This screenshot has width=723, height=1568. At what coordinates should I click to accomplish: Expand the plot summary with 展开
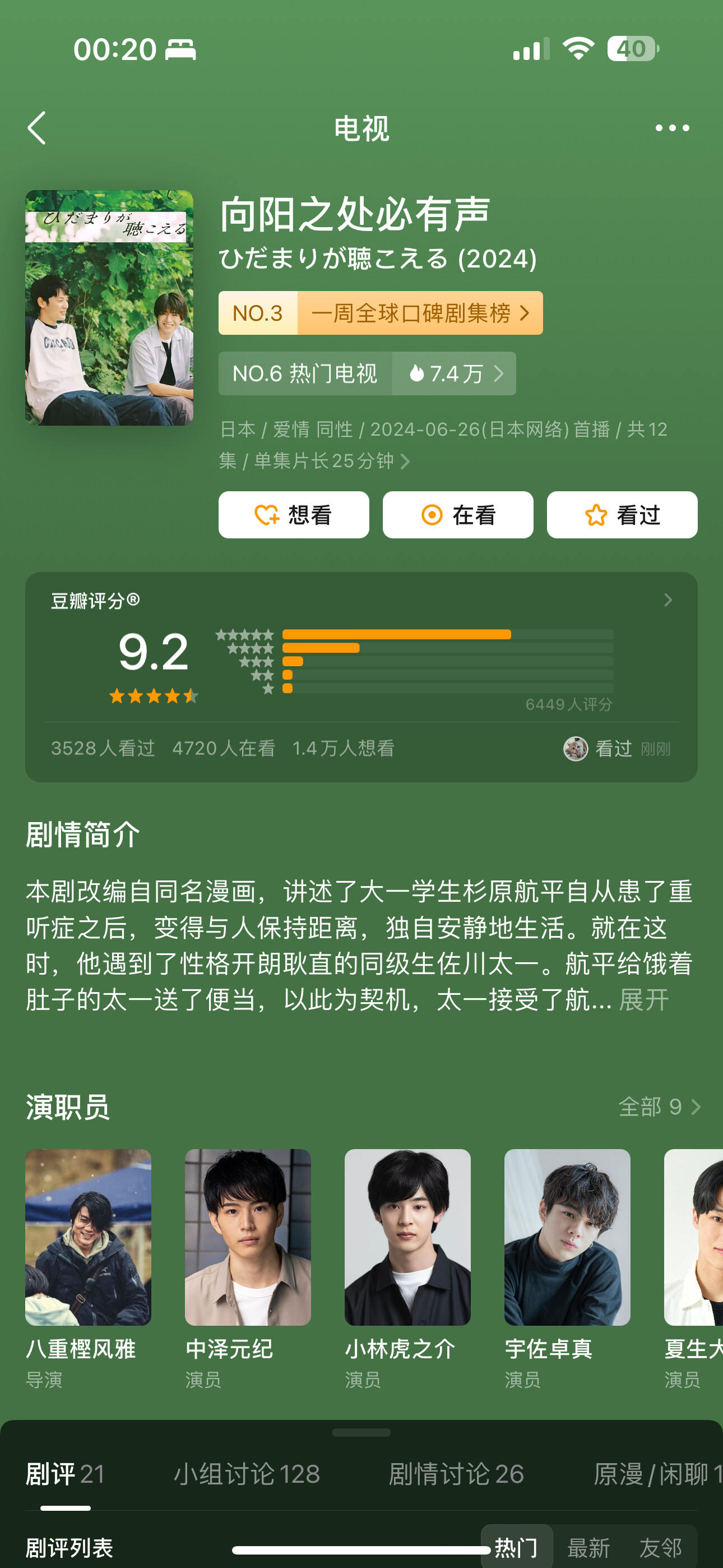pyautogui.click(x=643, y=999)
